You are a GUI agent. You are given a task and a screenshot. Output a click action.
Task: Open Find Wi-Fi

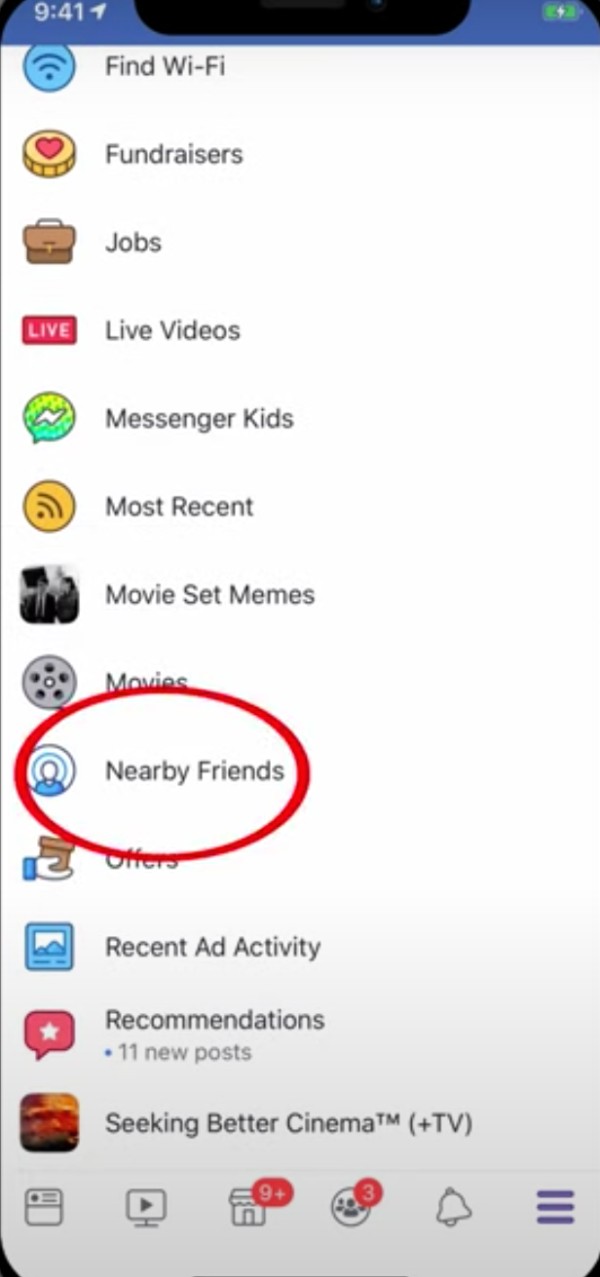pos(300,66)
